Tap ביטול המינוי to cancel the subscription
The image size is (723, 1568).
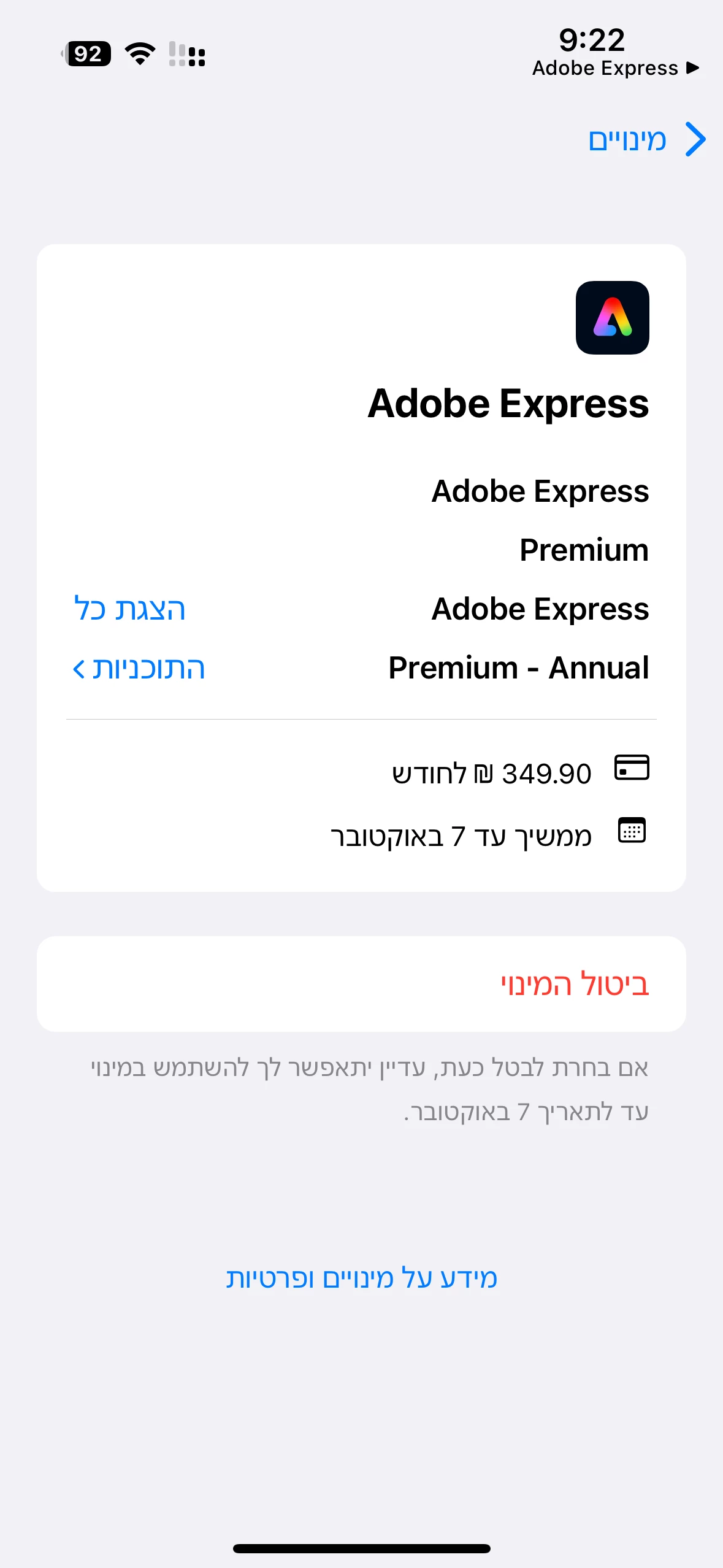coord(574,984)
